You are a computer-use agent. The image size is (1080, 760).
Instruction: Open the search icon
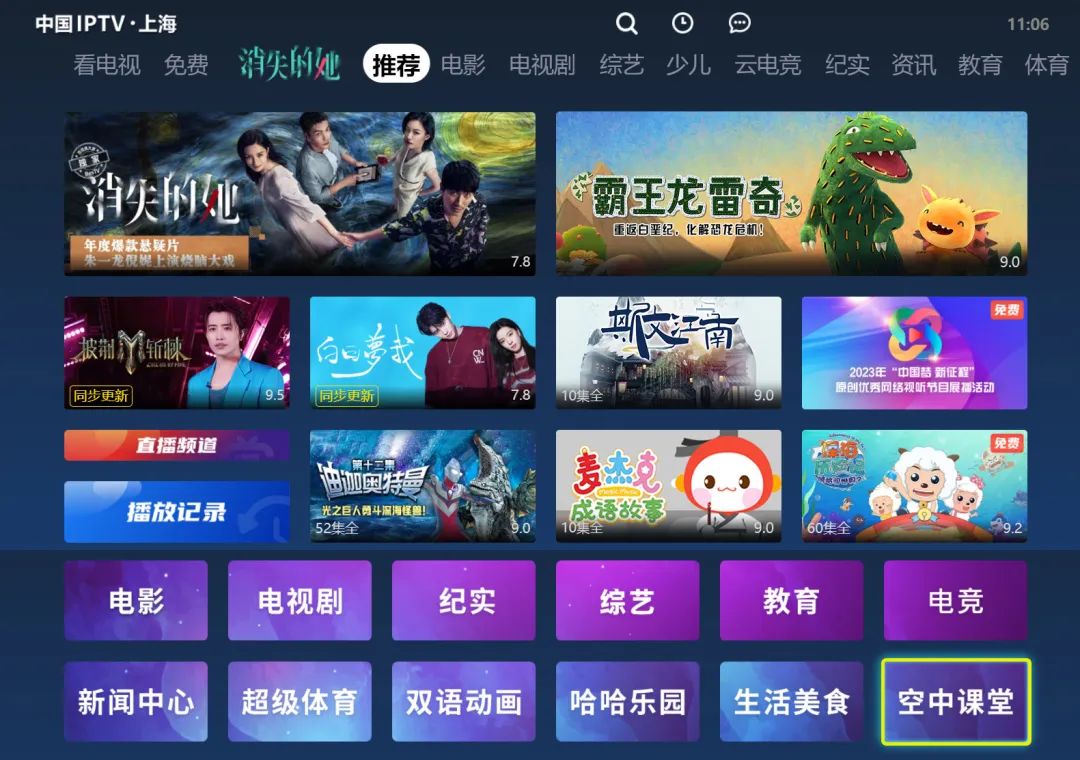pos(626,23)
